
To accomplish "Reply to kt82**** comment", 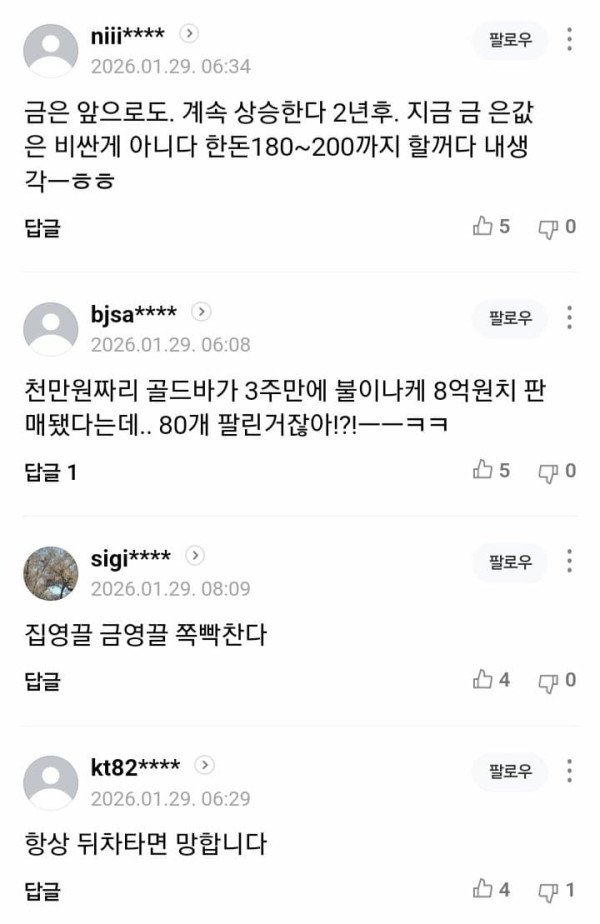I will pos(42,890).
